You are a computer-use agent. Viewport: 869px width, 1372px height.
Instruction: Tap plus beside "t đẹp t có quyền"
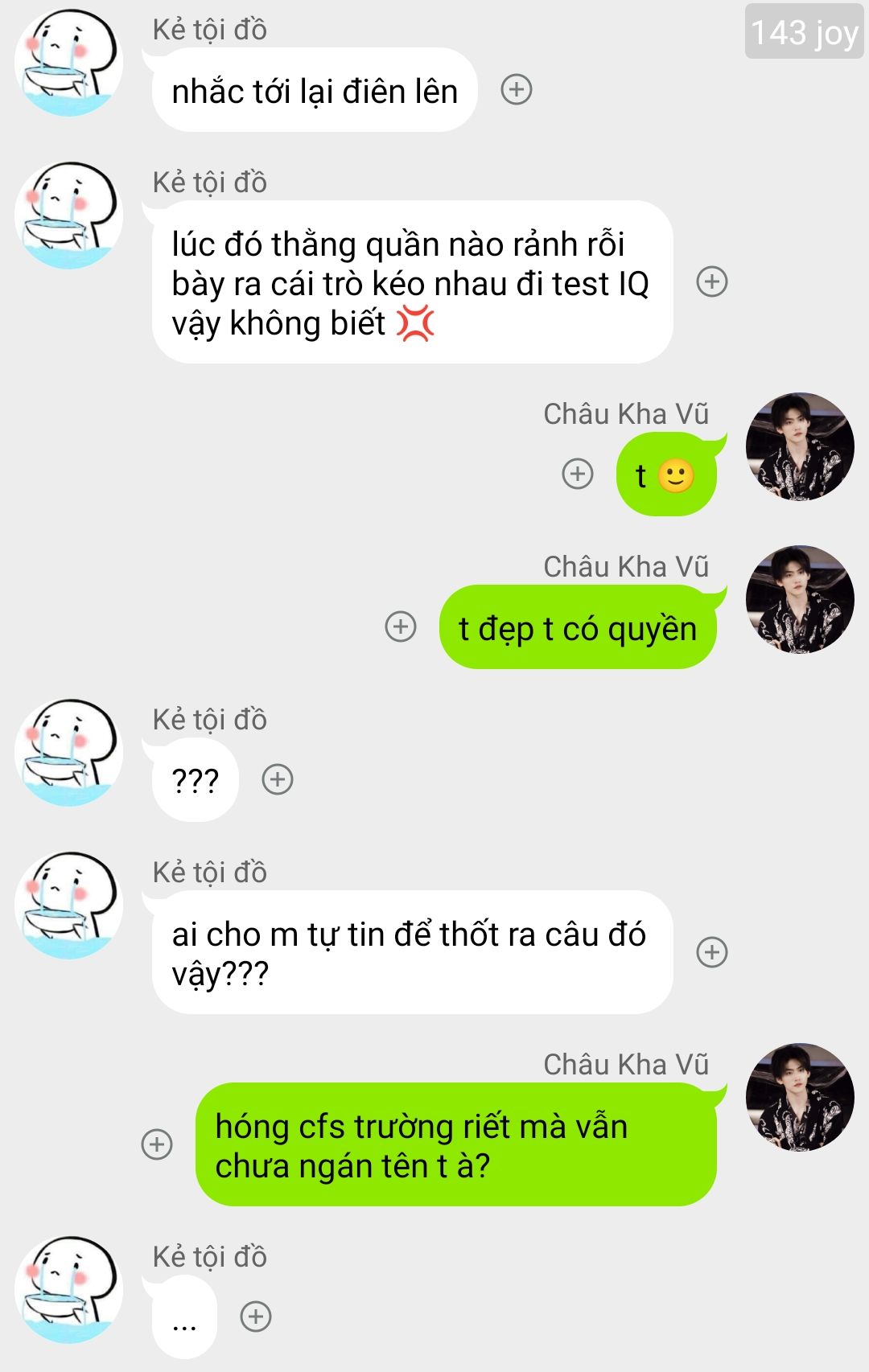tap(401, 626)
